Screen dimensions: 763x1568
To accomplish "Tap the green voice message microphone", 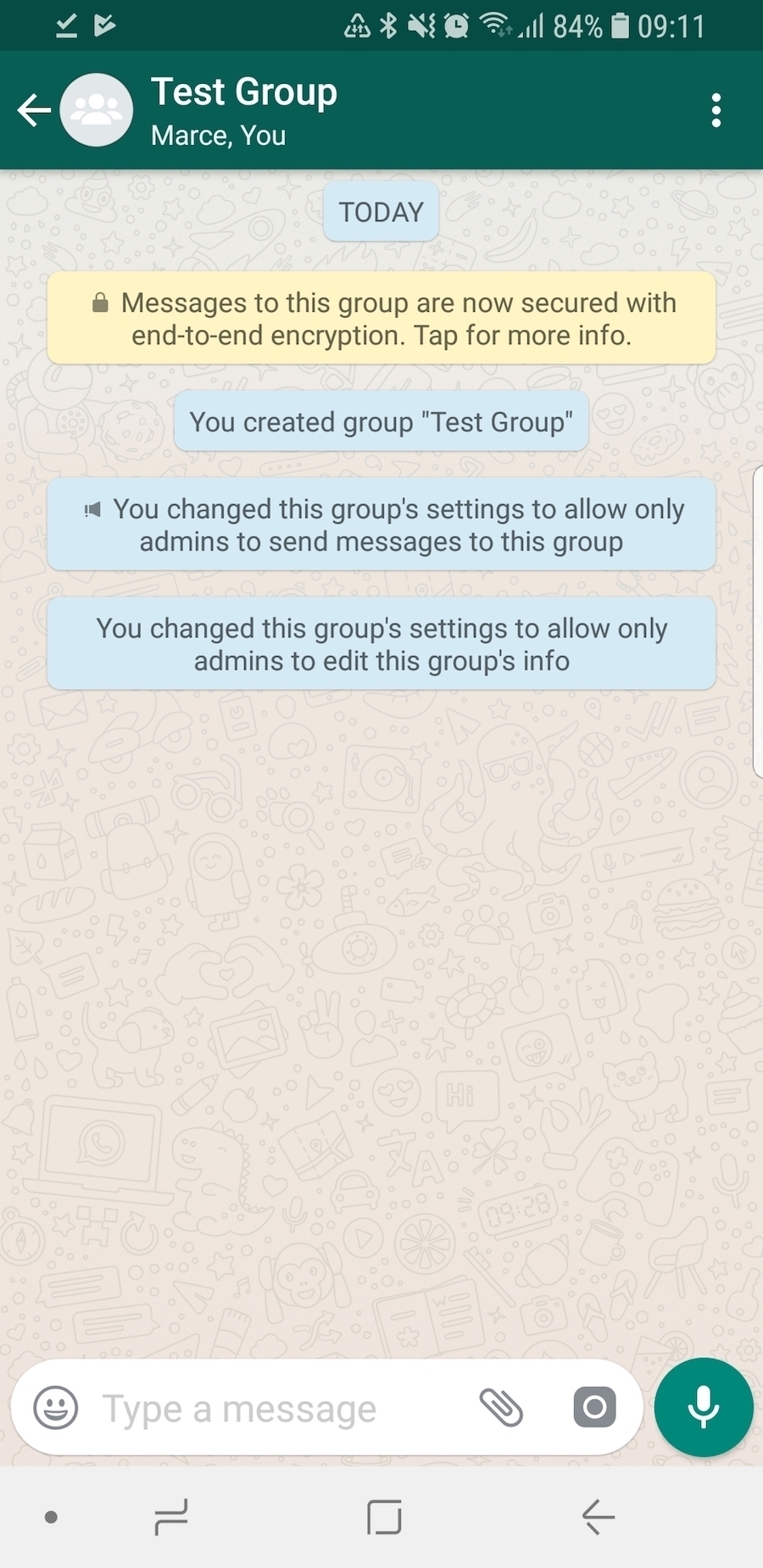I will 704,1407.
